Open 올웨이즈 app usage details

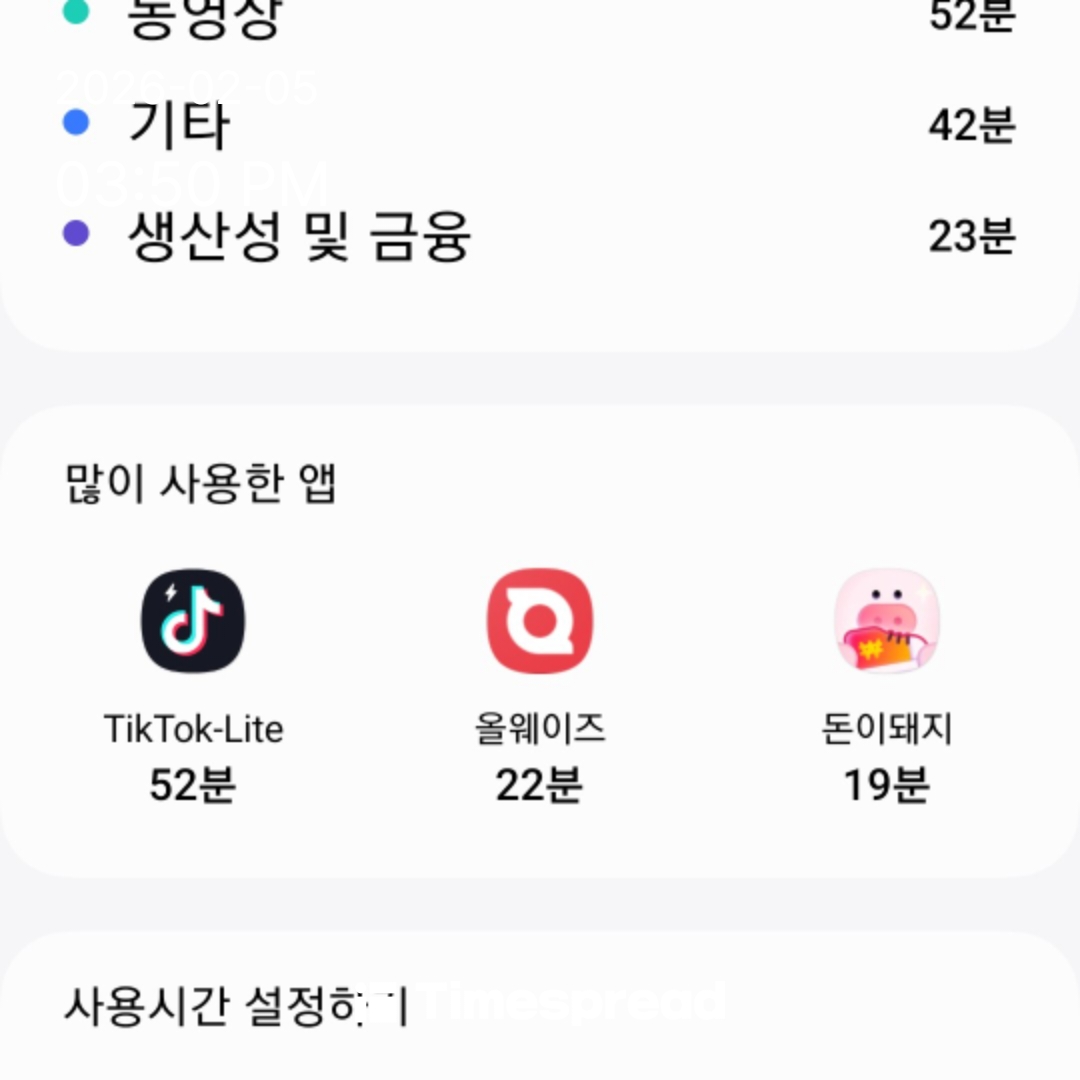click(x=539, y=621)
